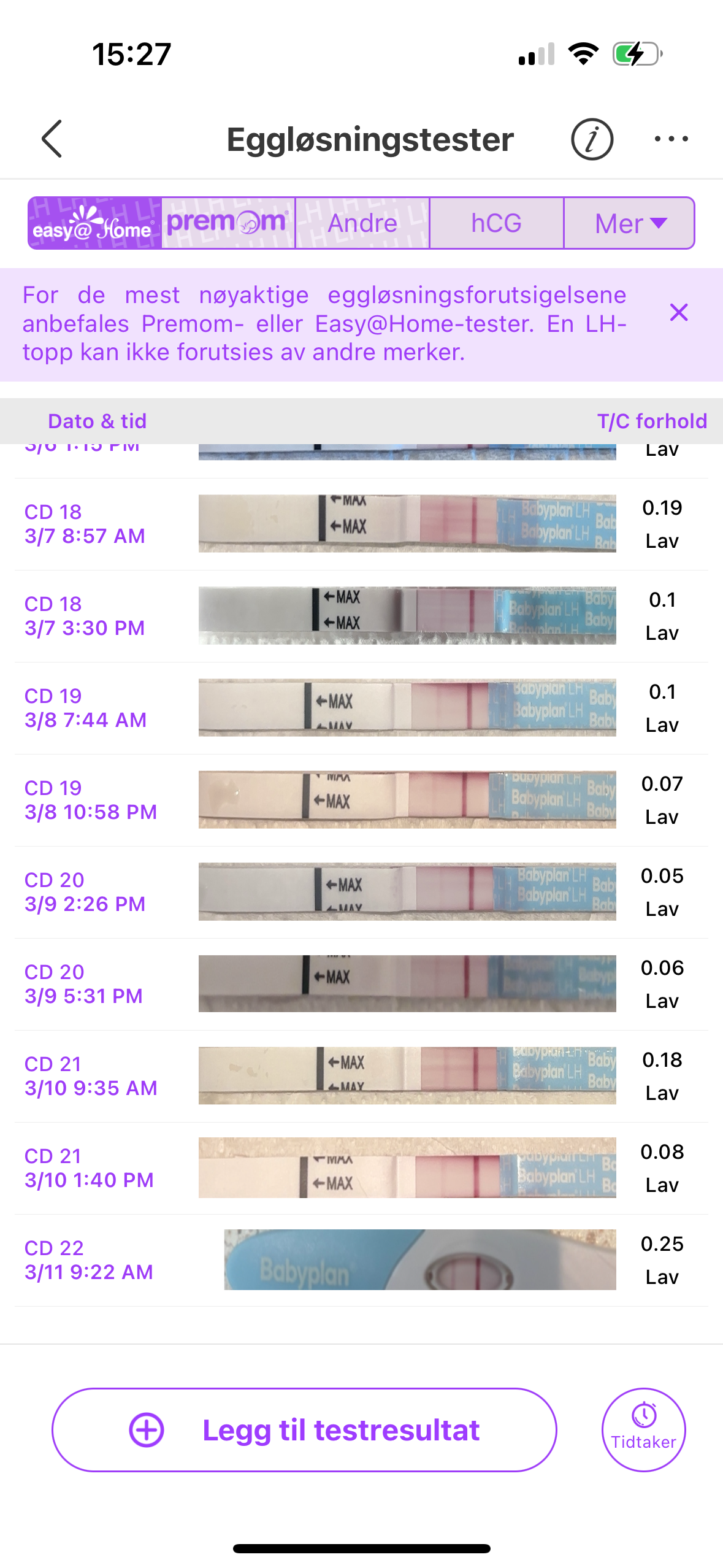Open the info icon

tap(591, 139)
